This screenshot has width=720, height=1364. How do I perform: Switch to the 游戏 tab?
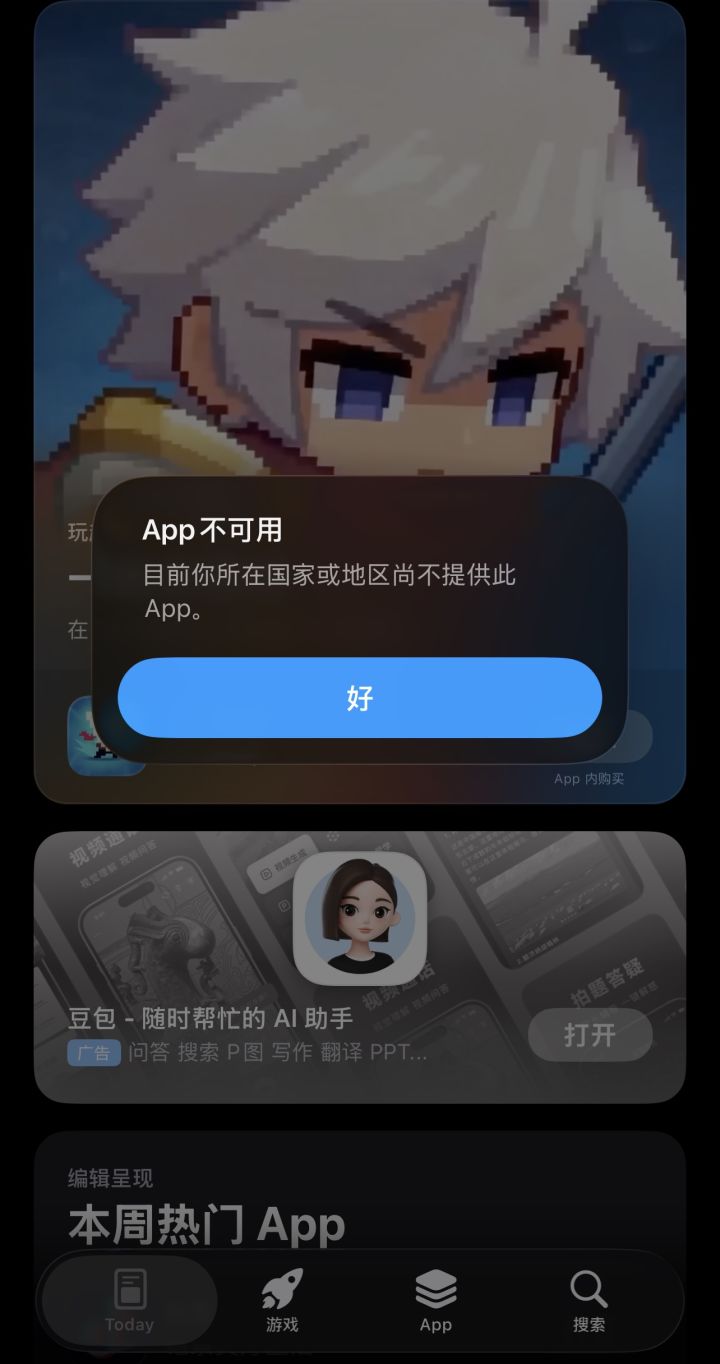click(x=283, y=1300)
